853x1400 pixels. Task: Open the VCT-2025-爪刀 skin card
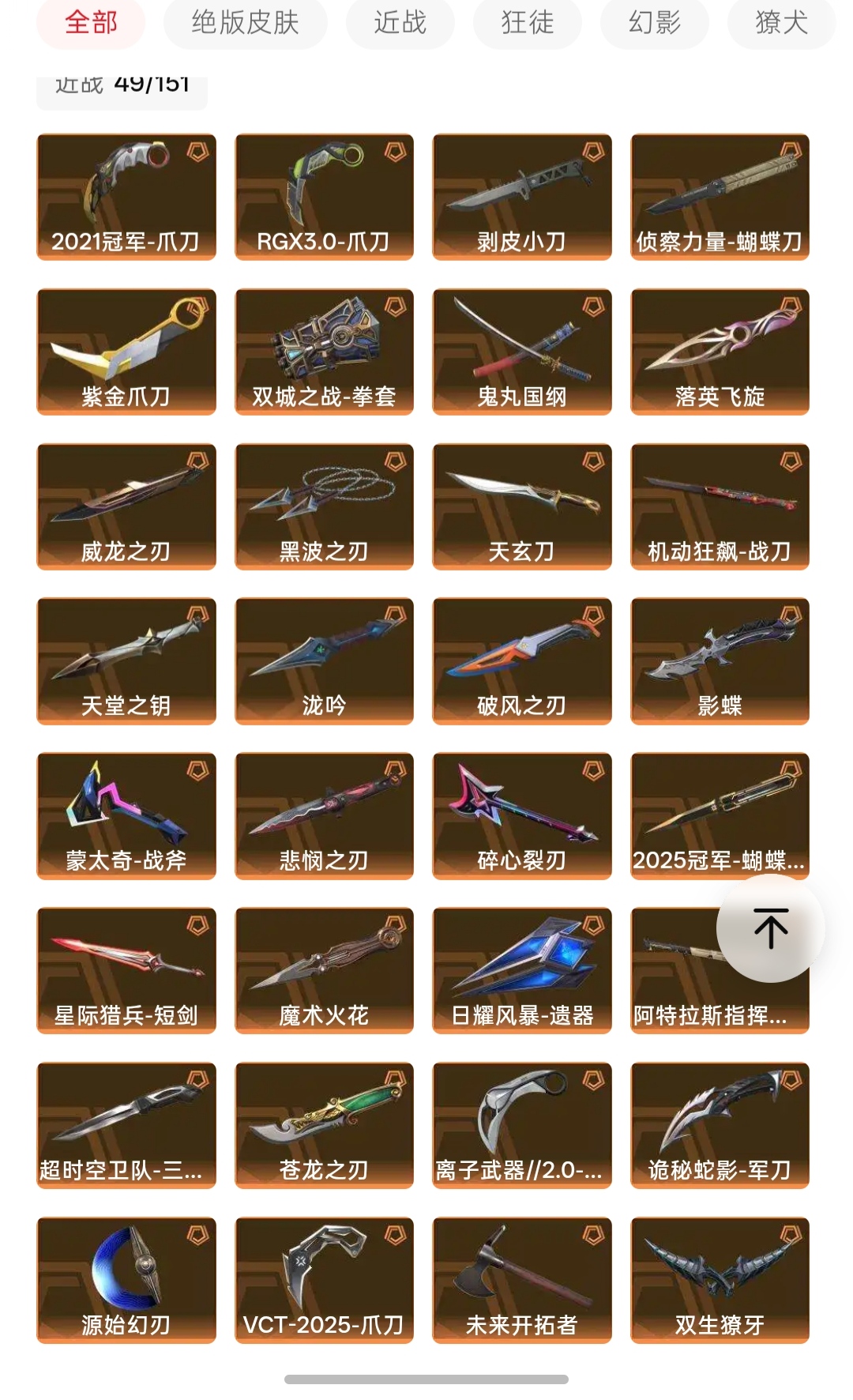325,1280
